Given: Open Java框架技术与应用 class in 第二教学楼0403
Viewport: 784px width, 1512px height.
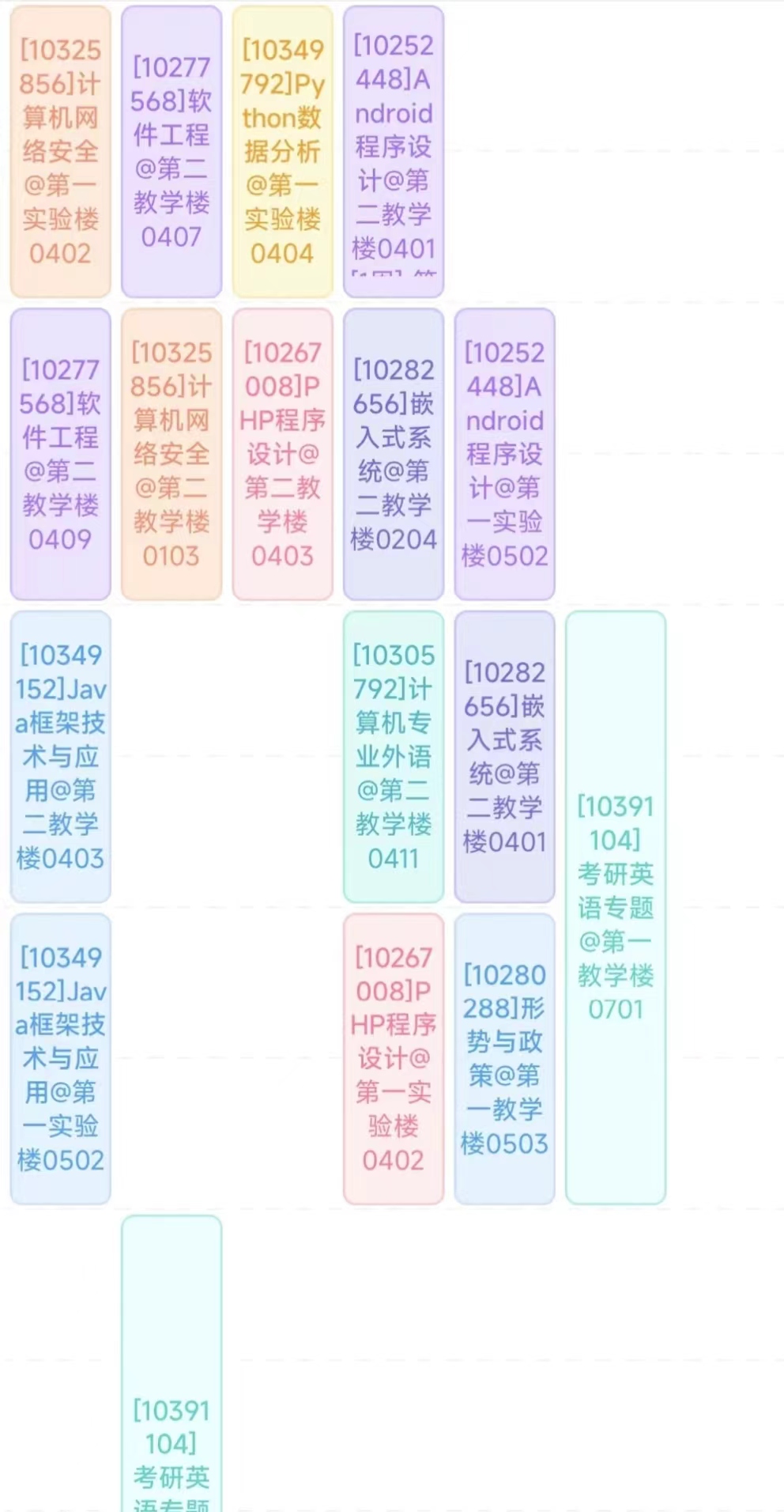Looking at the screenshot, I should [60, 756].
